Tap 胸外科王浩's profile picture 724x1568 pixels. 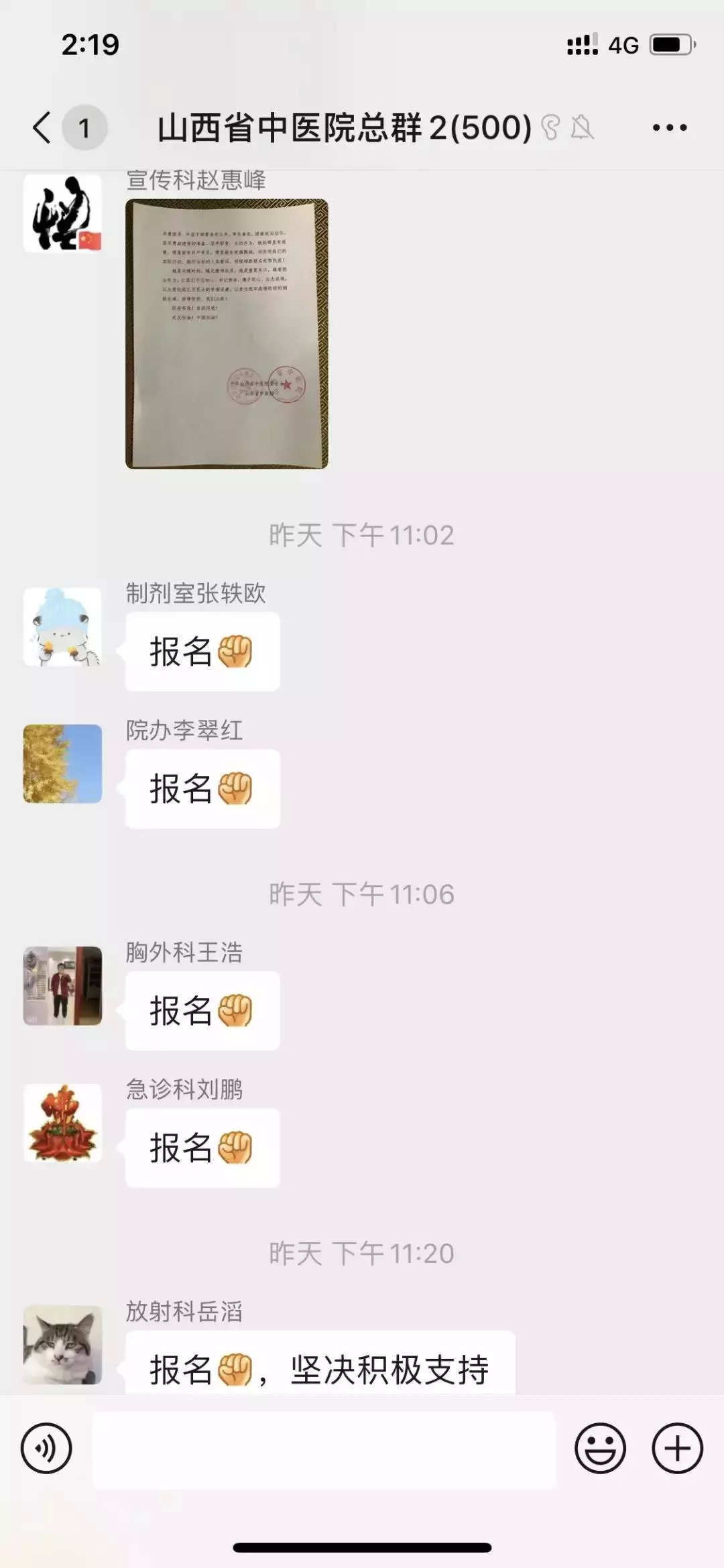(62, 985)
